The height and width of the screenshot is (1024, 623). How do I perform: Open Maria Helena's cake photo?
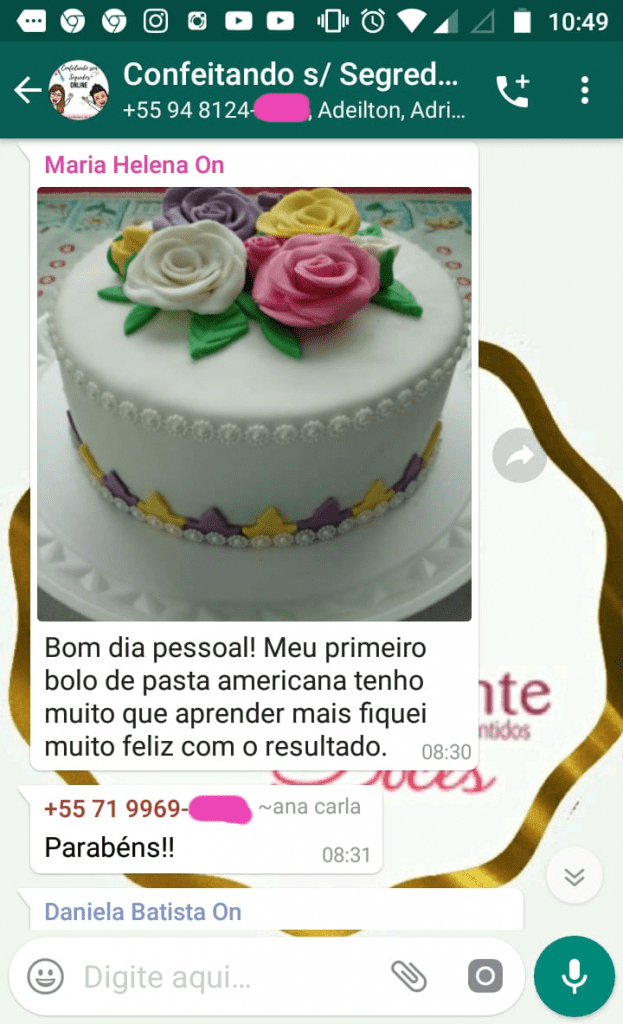254,404
